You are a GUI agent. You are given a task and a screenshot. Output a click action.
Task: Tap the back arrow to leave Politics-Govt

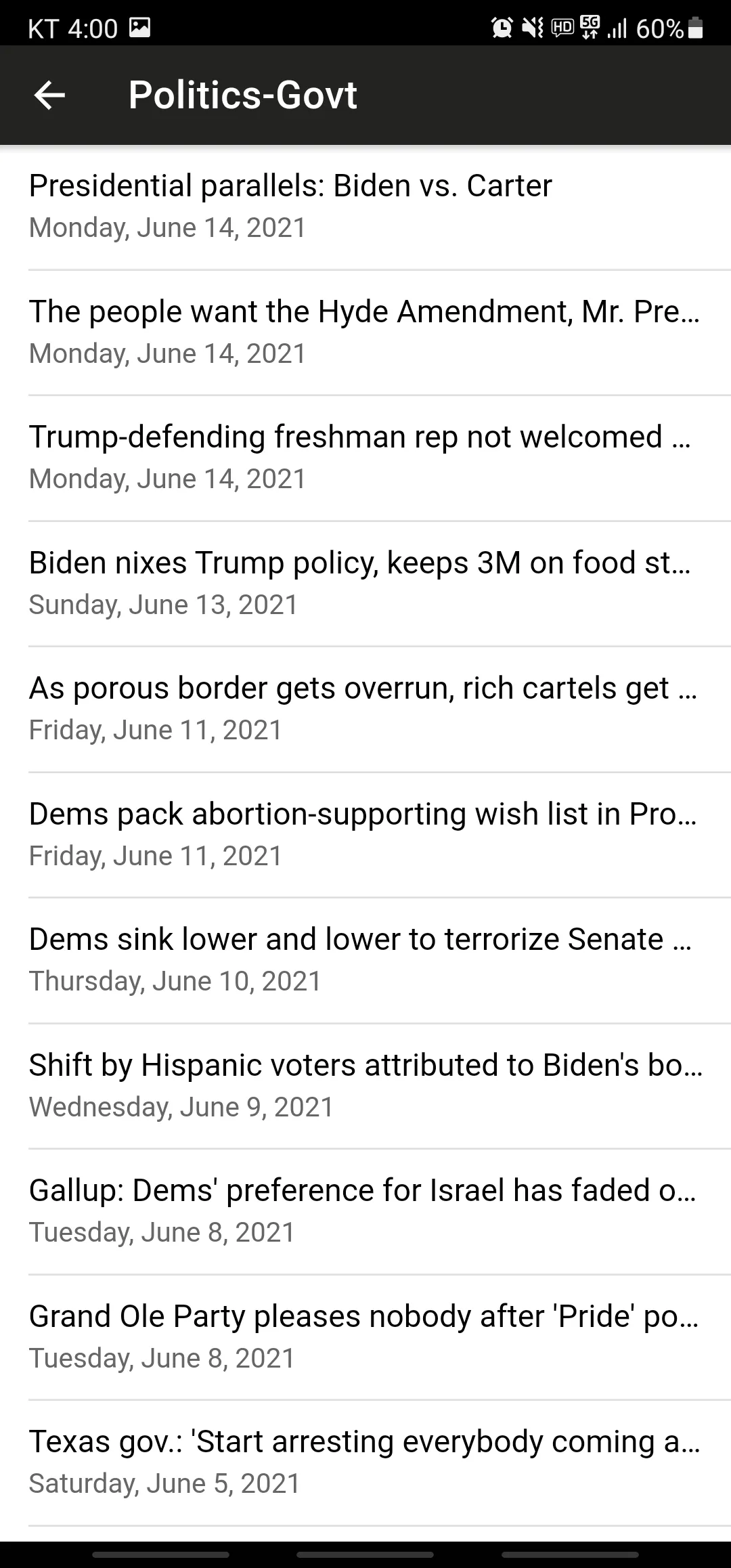tap(49, 95)
